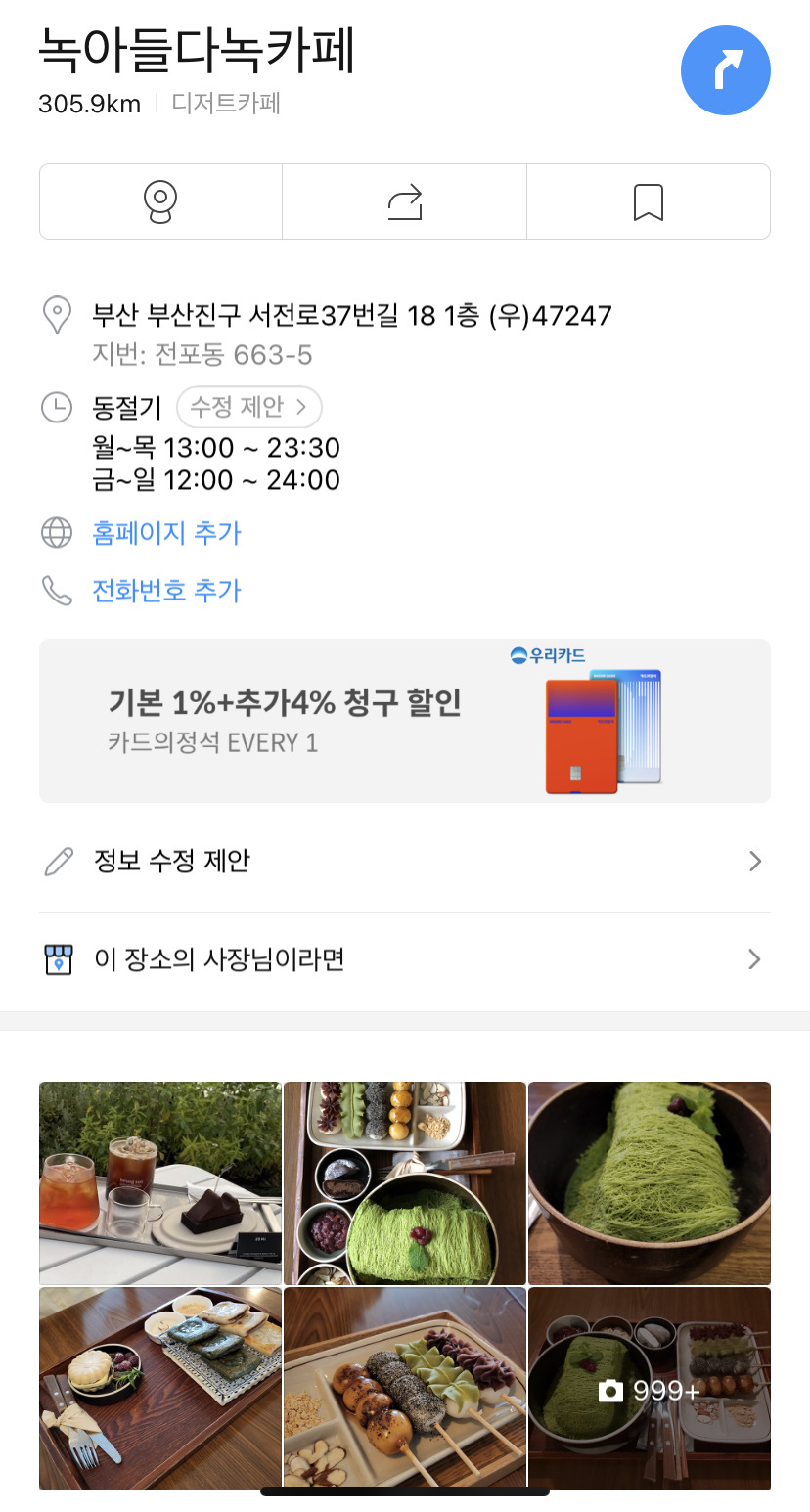
Task: View the iced tea and chocolate cake photo
Action: (160, 1182)
